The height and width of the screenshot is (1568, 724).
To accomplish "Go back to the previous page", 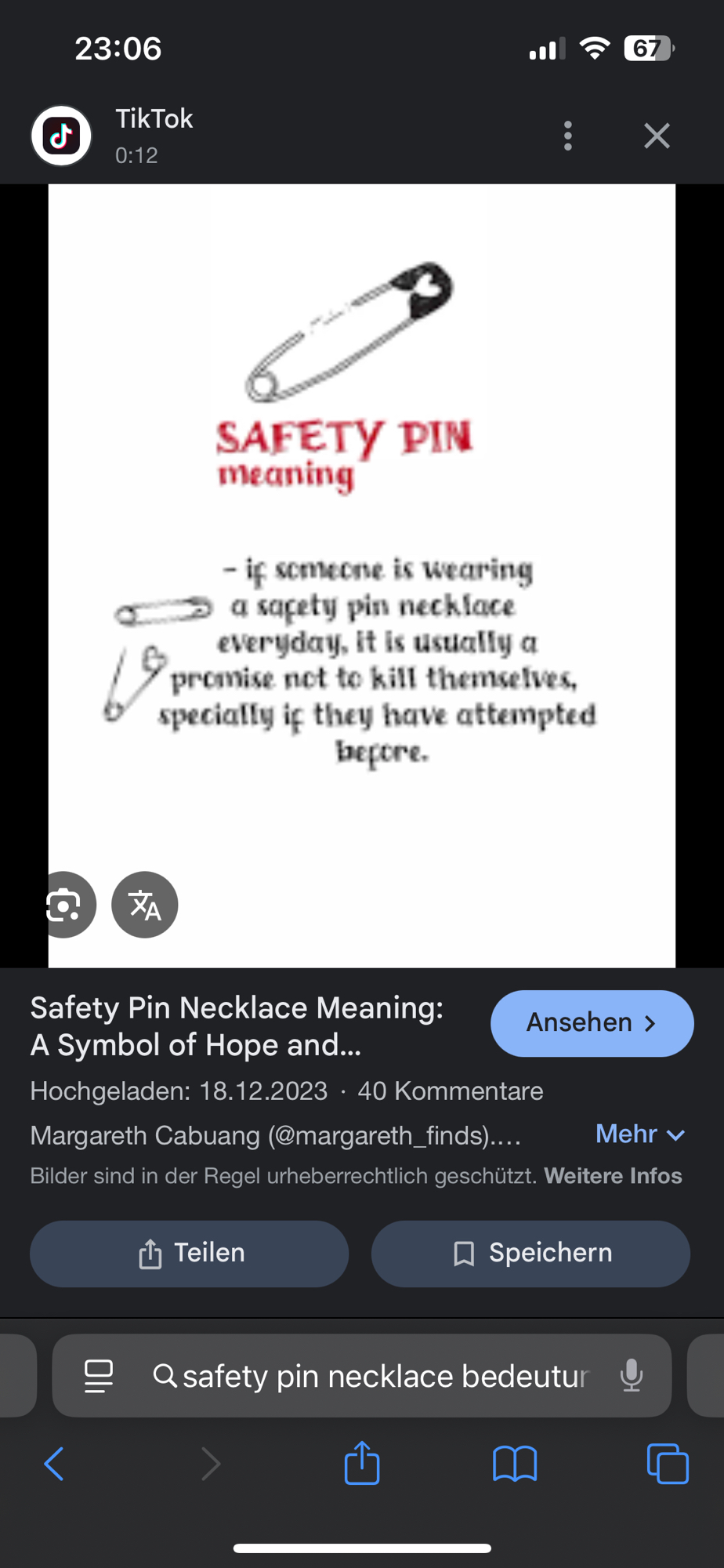I will [53, 1463].
